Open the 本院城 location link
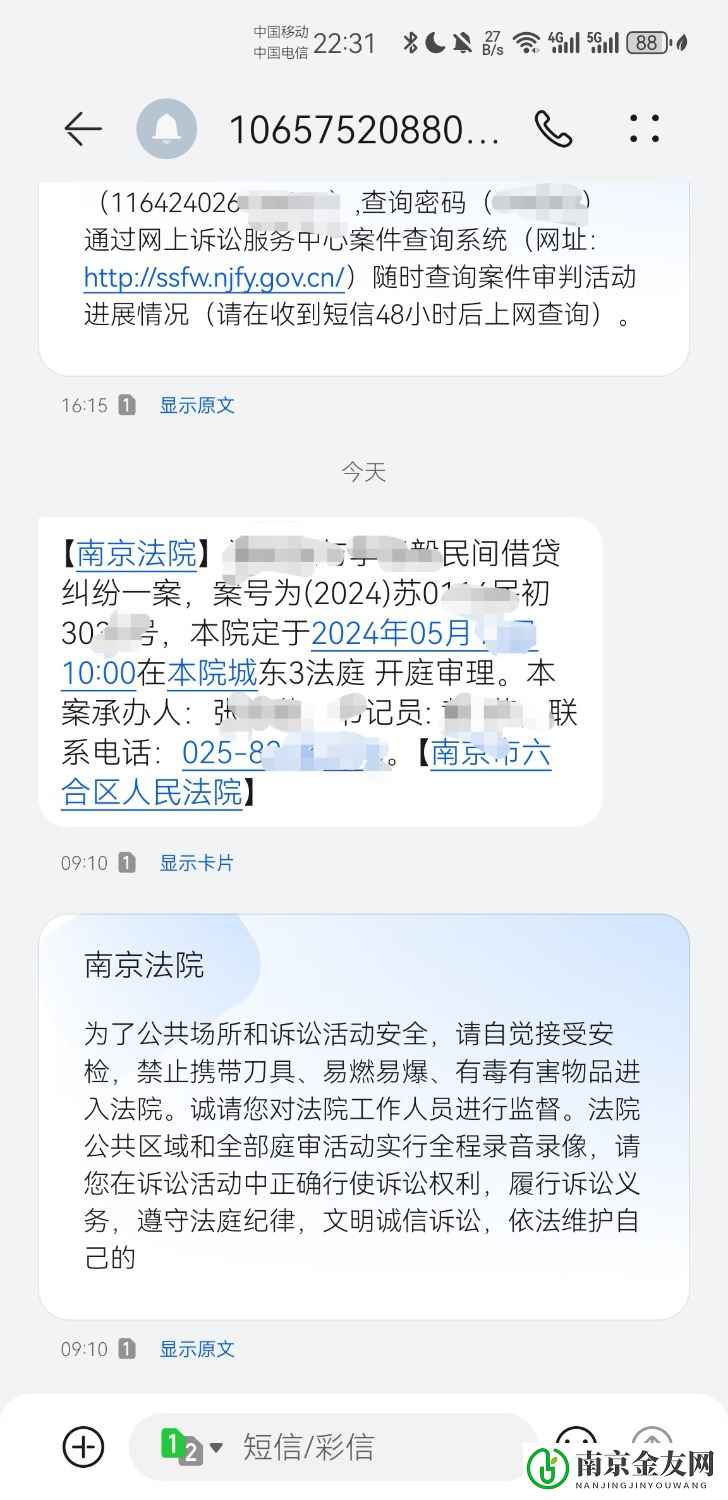 click(x=212, y=673)
